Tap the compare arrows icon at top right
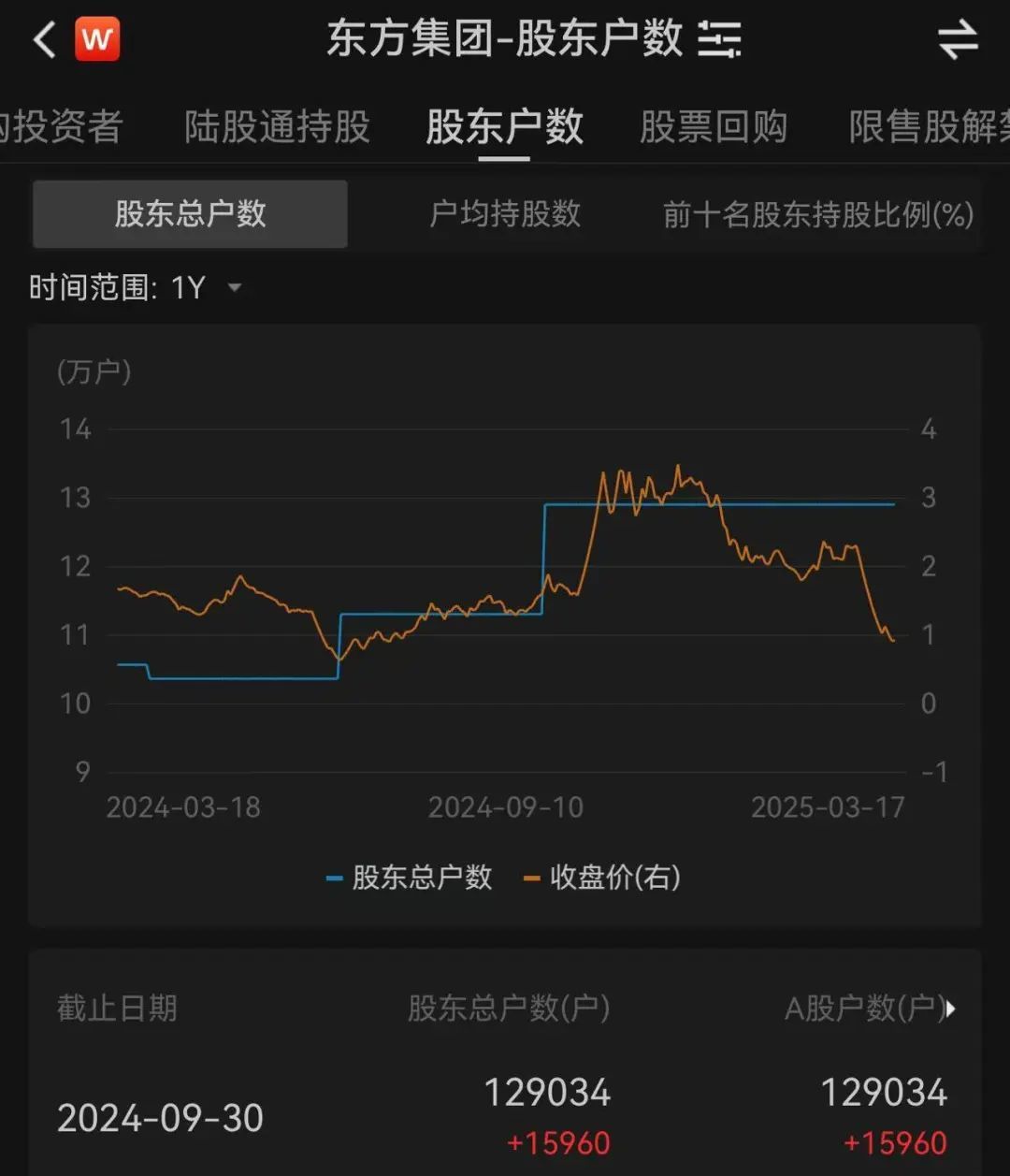1010x1176 pixels. pos(959,39)
